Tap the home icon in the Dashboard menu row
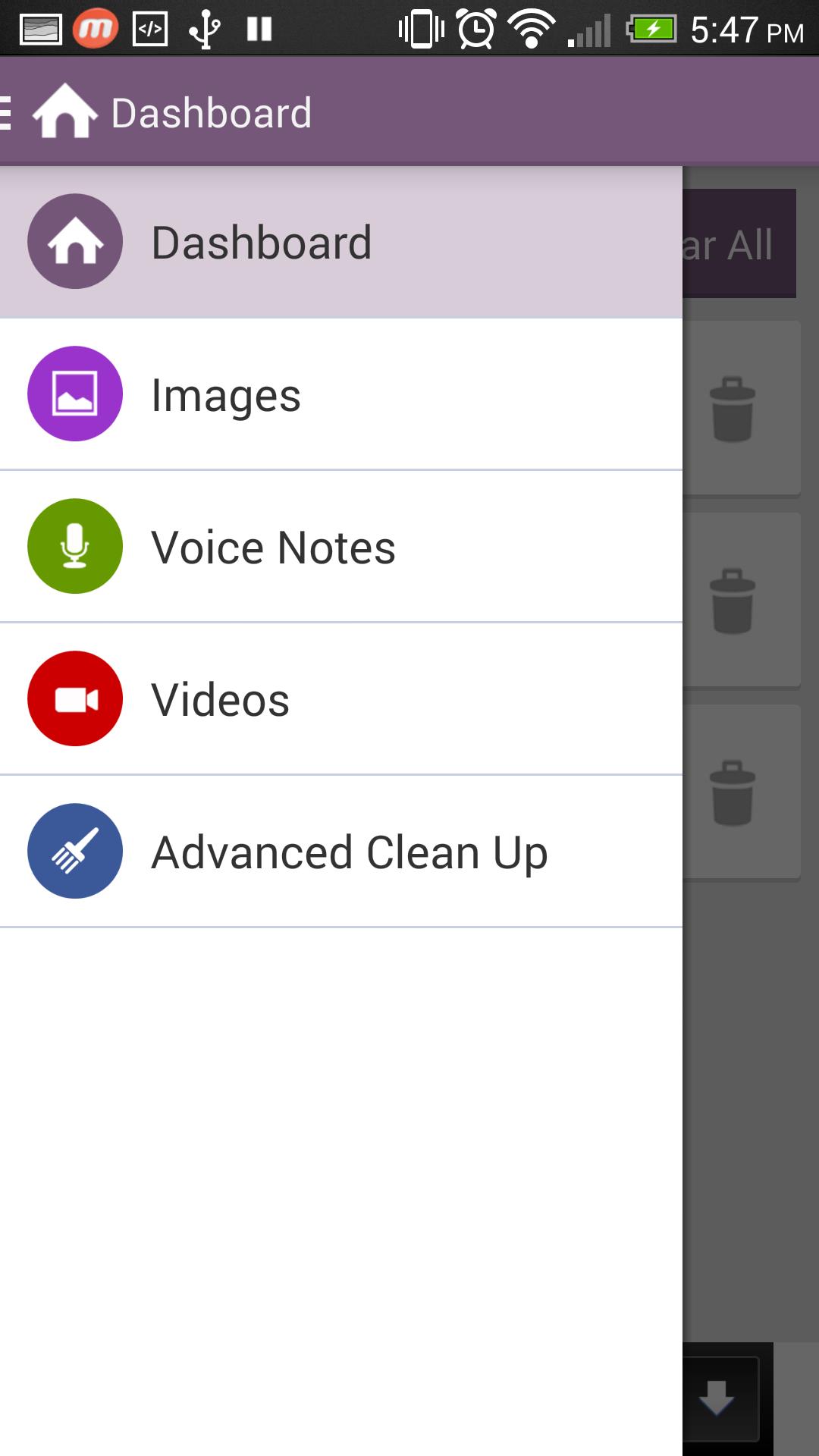This screenshot has height=1456, width=819. click(x=74, y=240)
